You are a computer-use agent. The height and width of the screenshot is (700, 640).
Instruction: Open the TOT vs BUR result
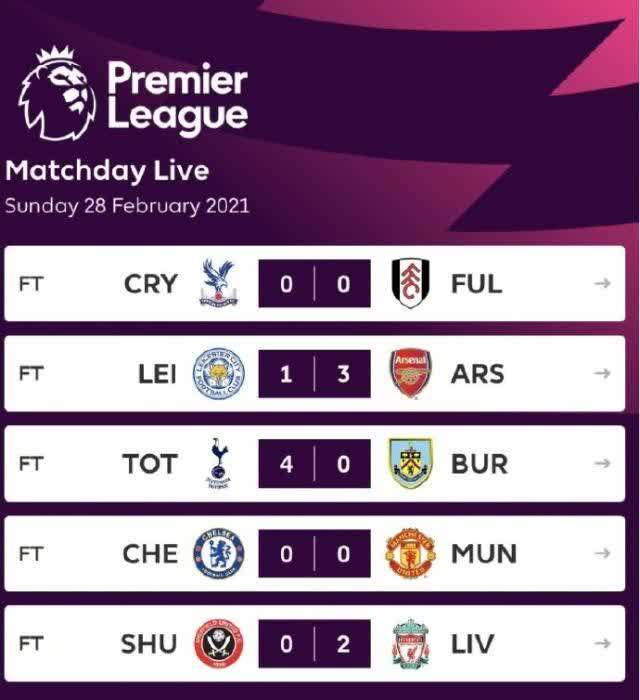314,464
